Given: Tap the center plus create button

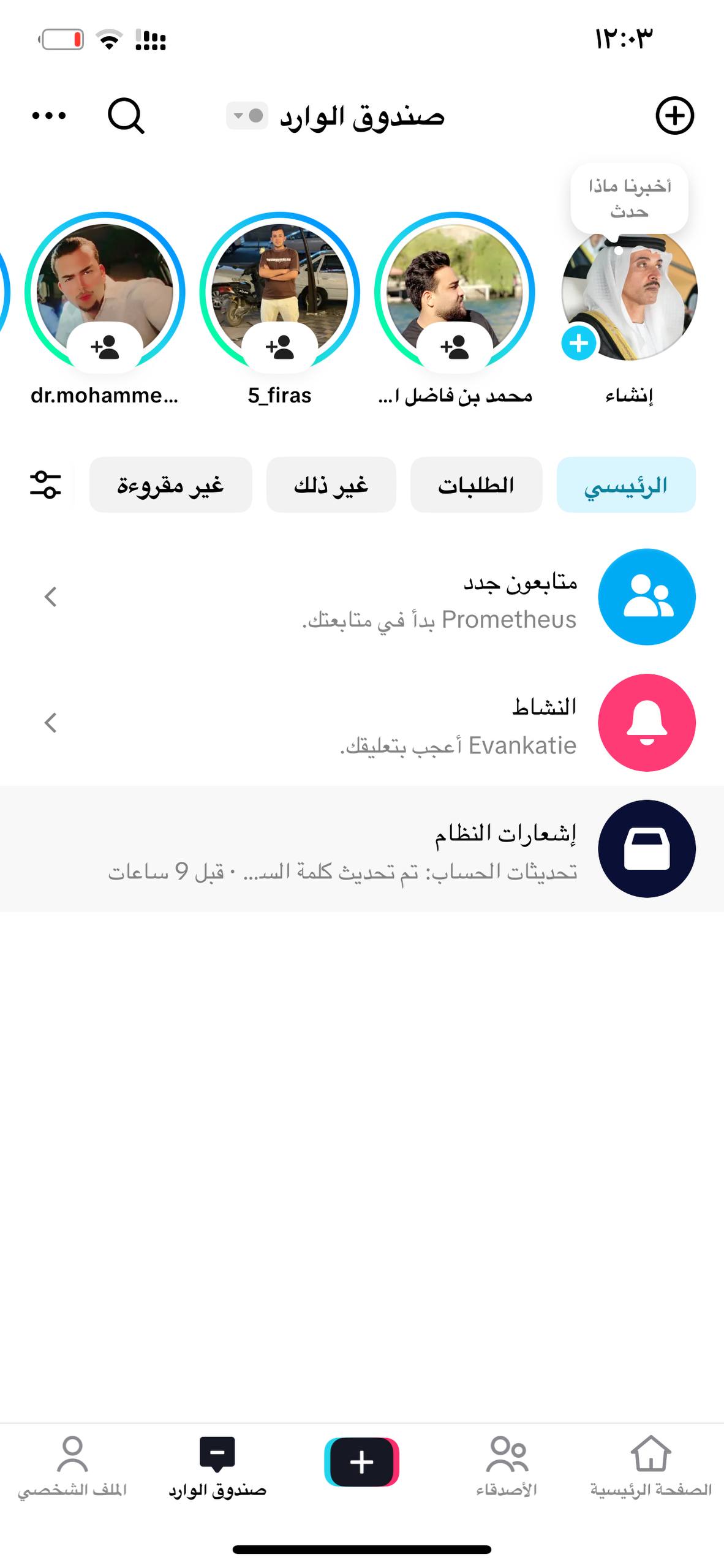Looking at the screenshot, I should 361,1462.
